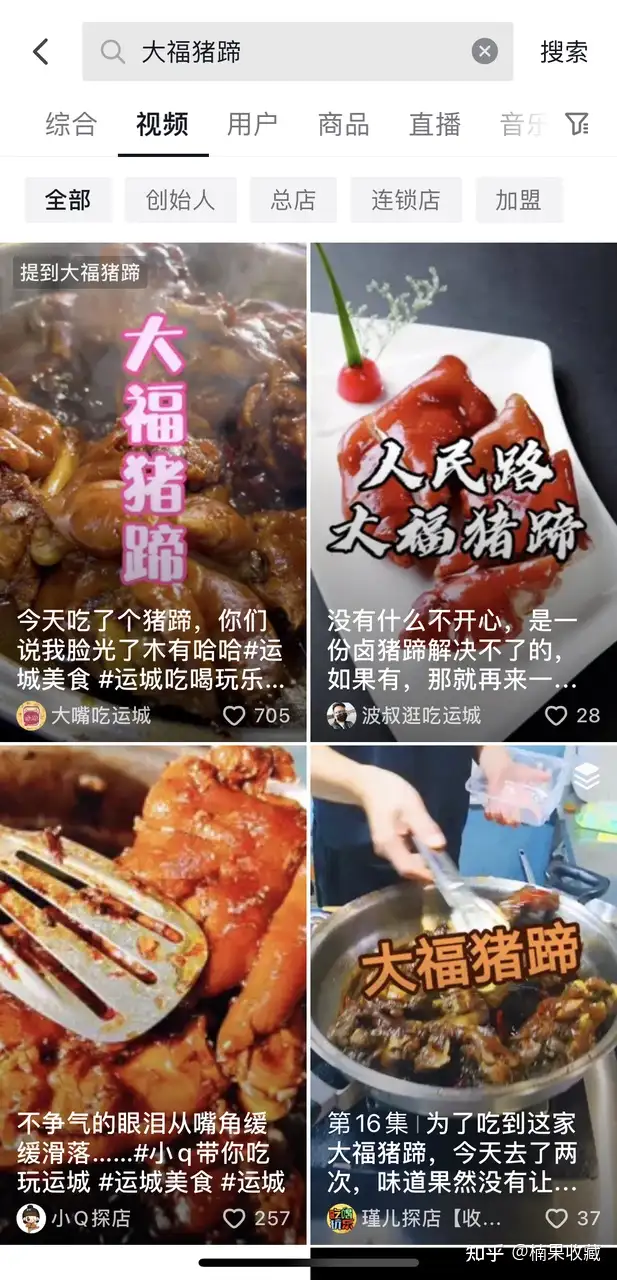The image size is (617, 1280).
Task: Open the filter funnel icon
Action: [x=577, y=124]
